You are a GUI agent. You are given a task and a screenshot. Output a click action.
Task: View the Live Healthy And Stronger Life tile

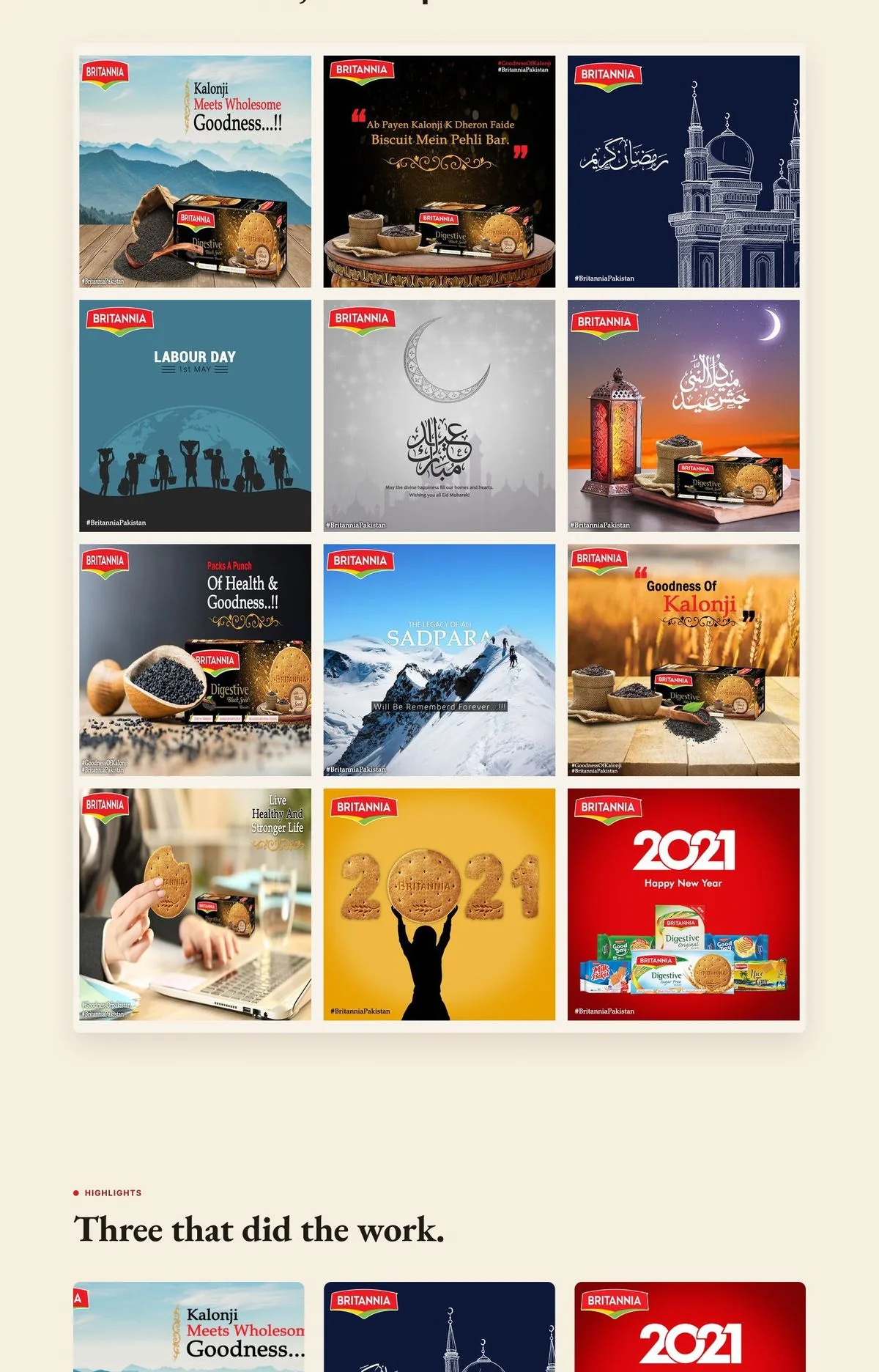195,904
